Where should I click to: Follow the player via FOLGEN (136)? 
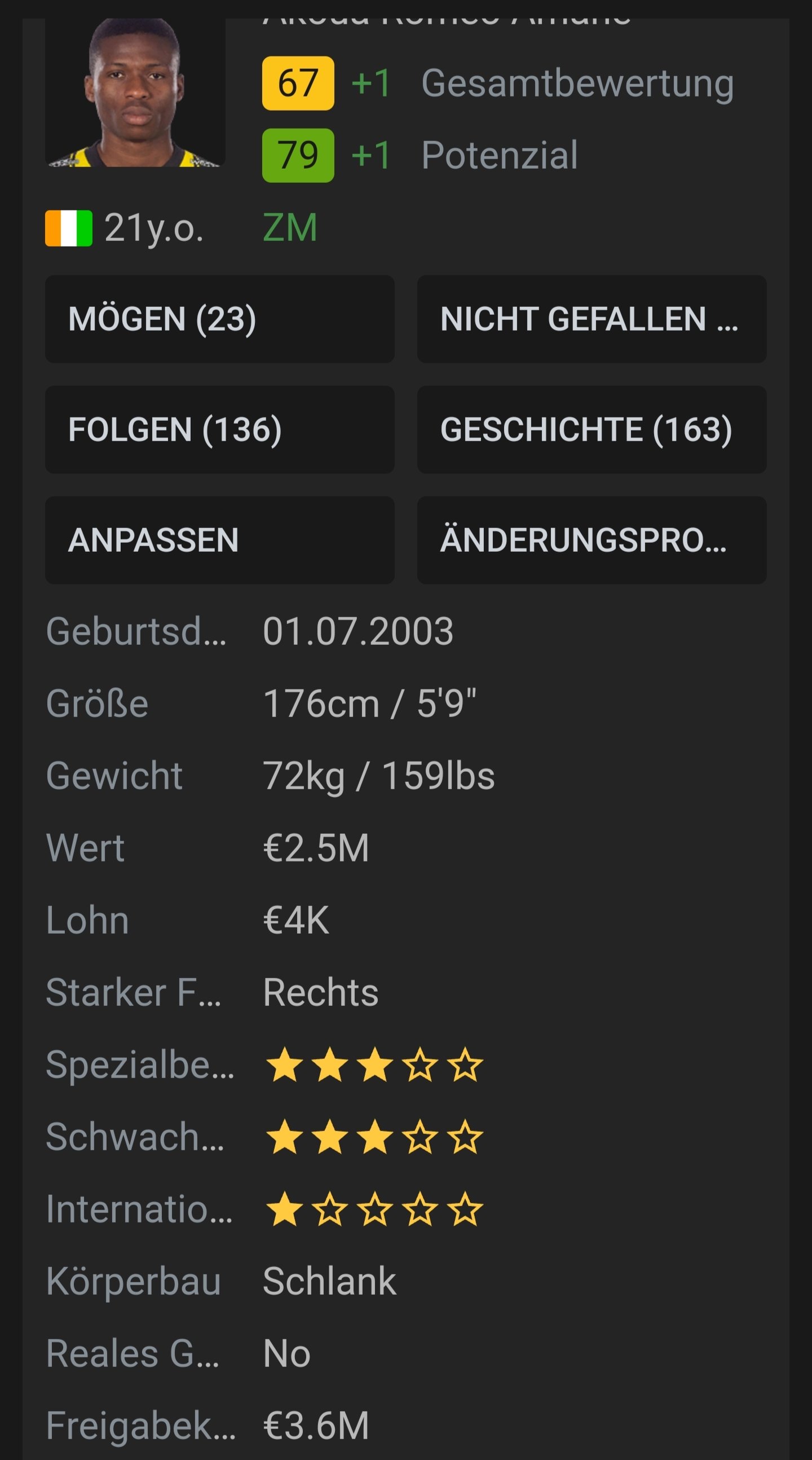(x=220, y=430)
